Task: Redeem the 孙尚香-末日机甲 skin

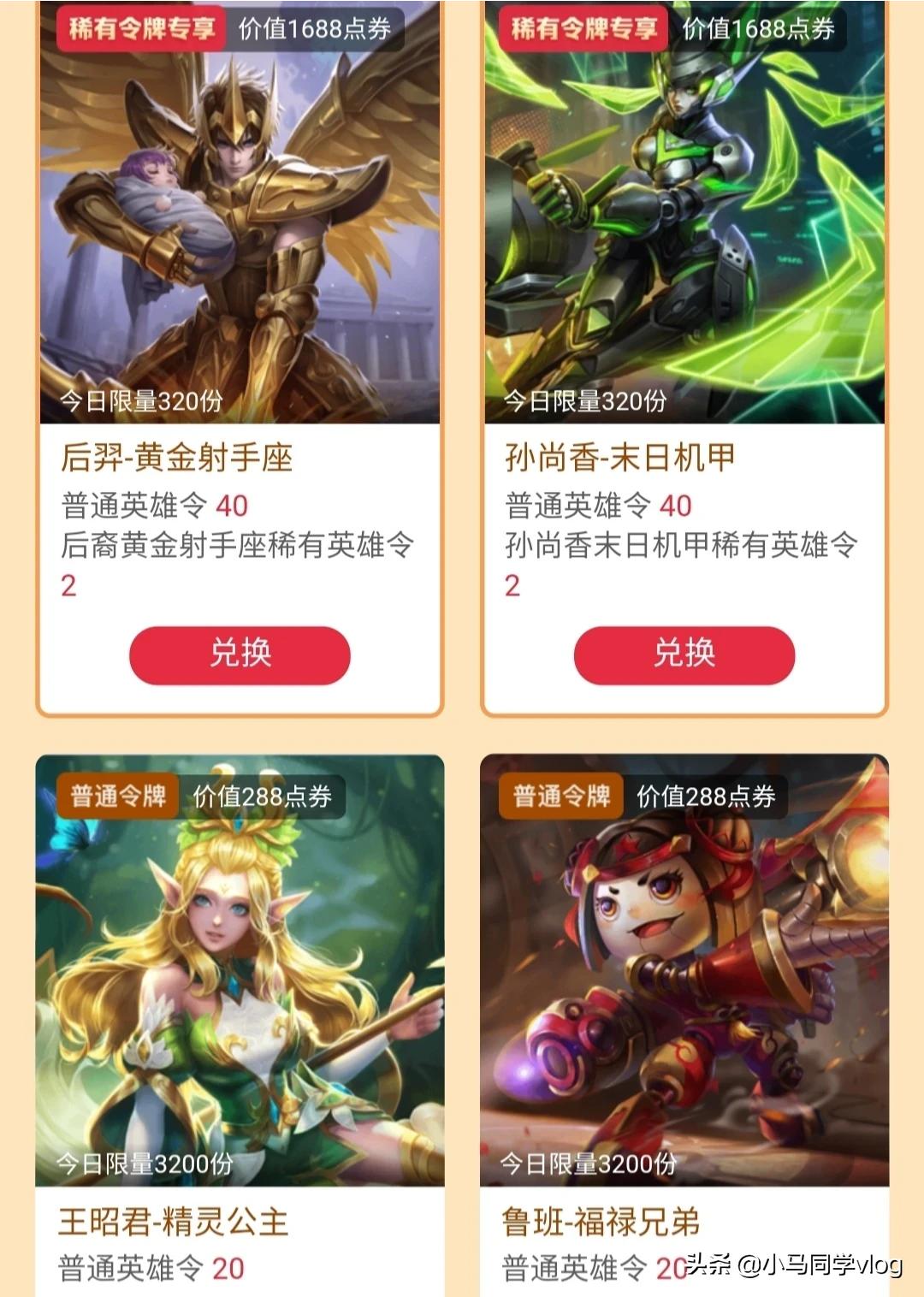Action: tap(684, 654)
